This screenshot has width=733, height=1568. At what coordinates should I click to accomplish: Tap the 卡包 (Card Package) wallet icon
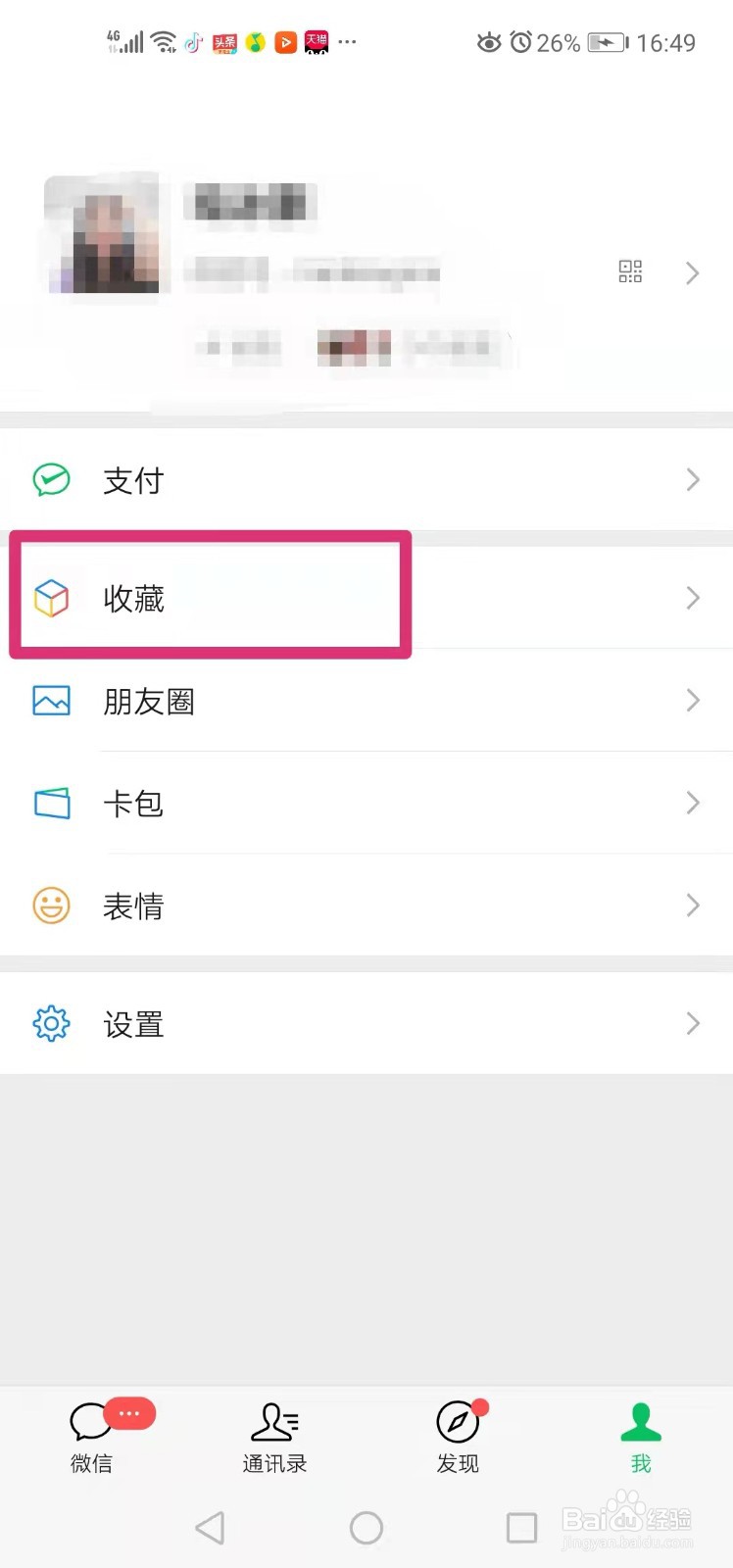click(51, 803)
